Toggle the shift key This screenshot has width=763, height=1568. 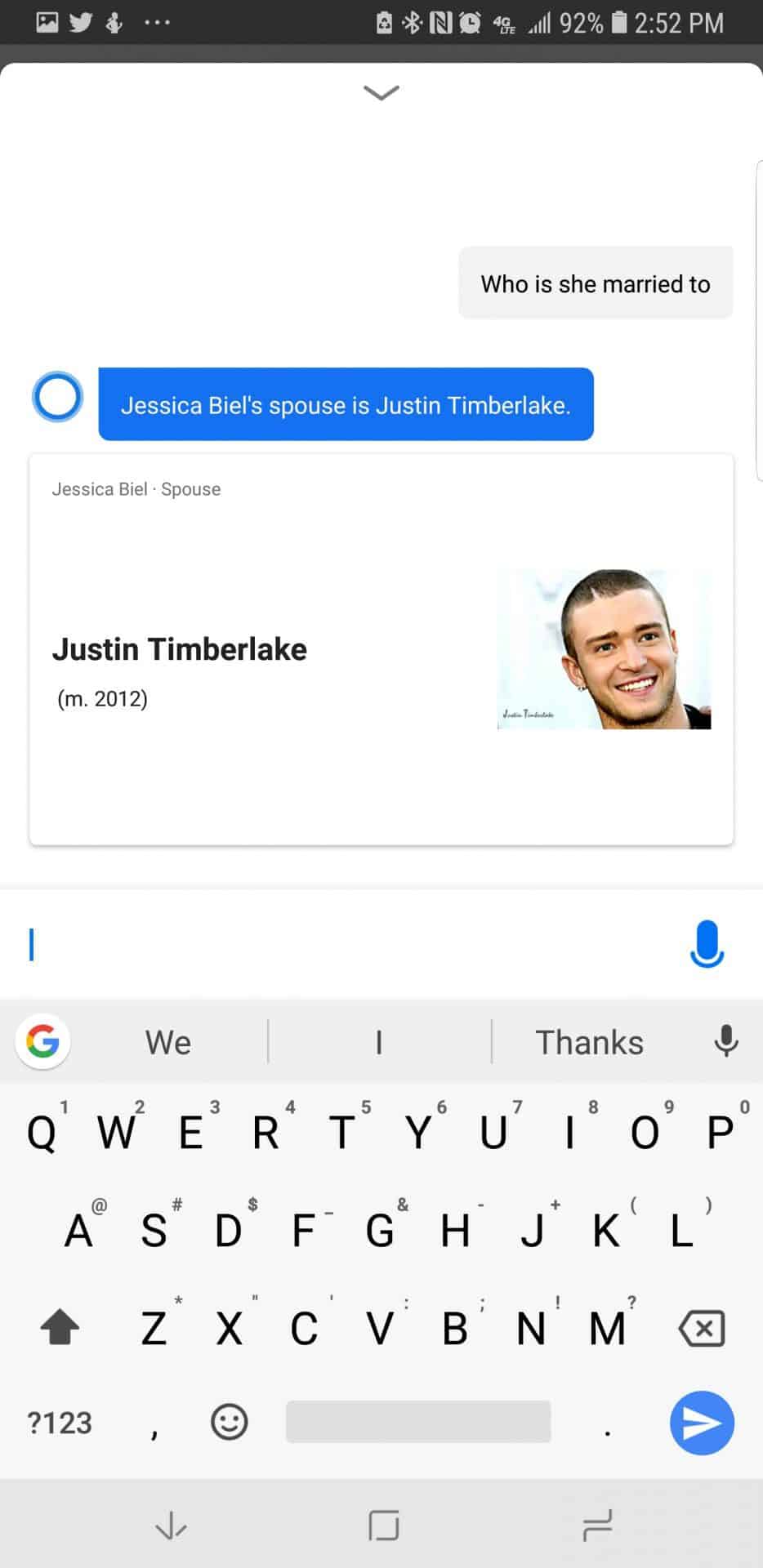coord(60,1327)
